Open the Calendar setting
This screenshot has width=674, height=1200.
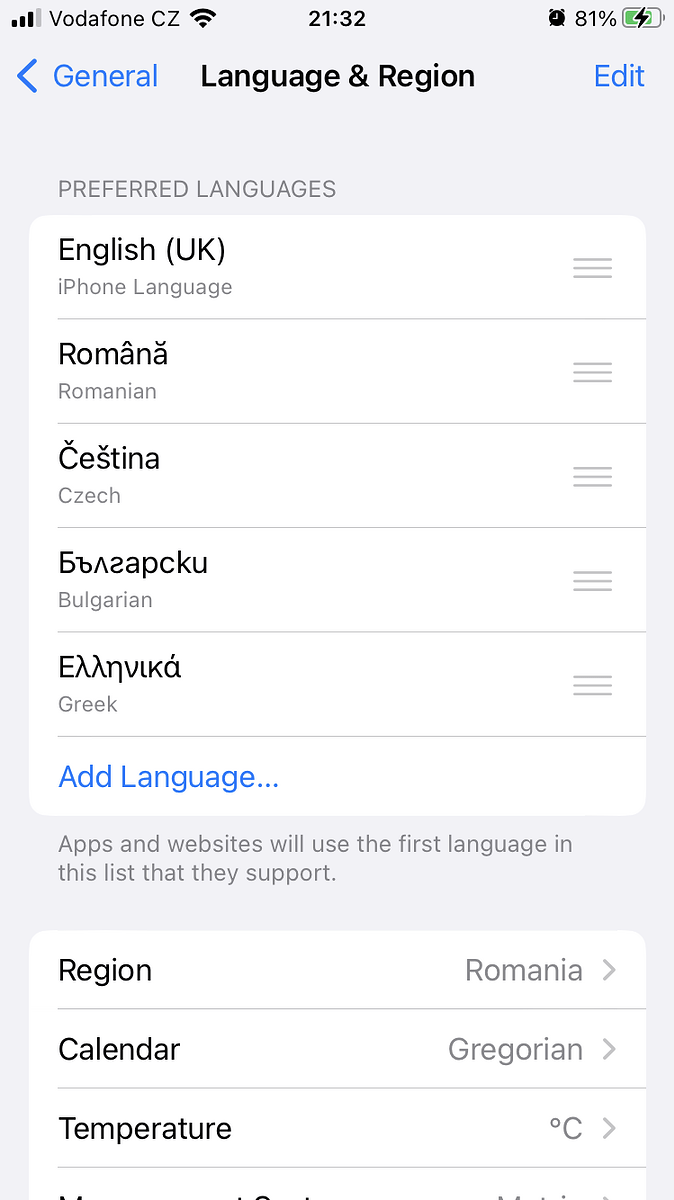click(x=337, y=1049)
